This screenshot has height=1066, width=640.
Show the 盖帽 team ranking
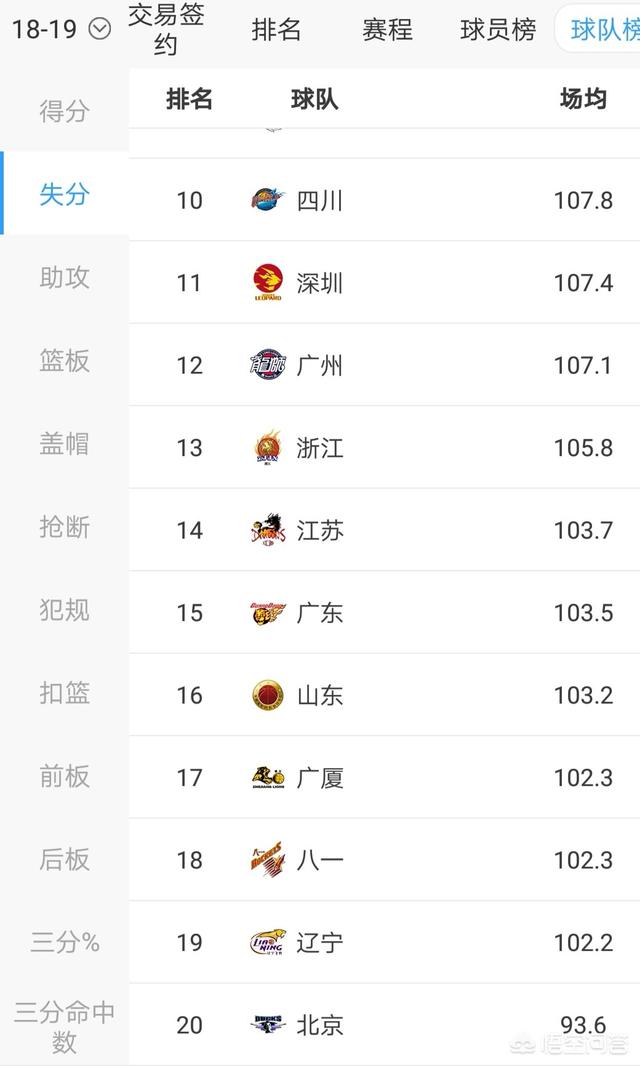pos(64,443)
